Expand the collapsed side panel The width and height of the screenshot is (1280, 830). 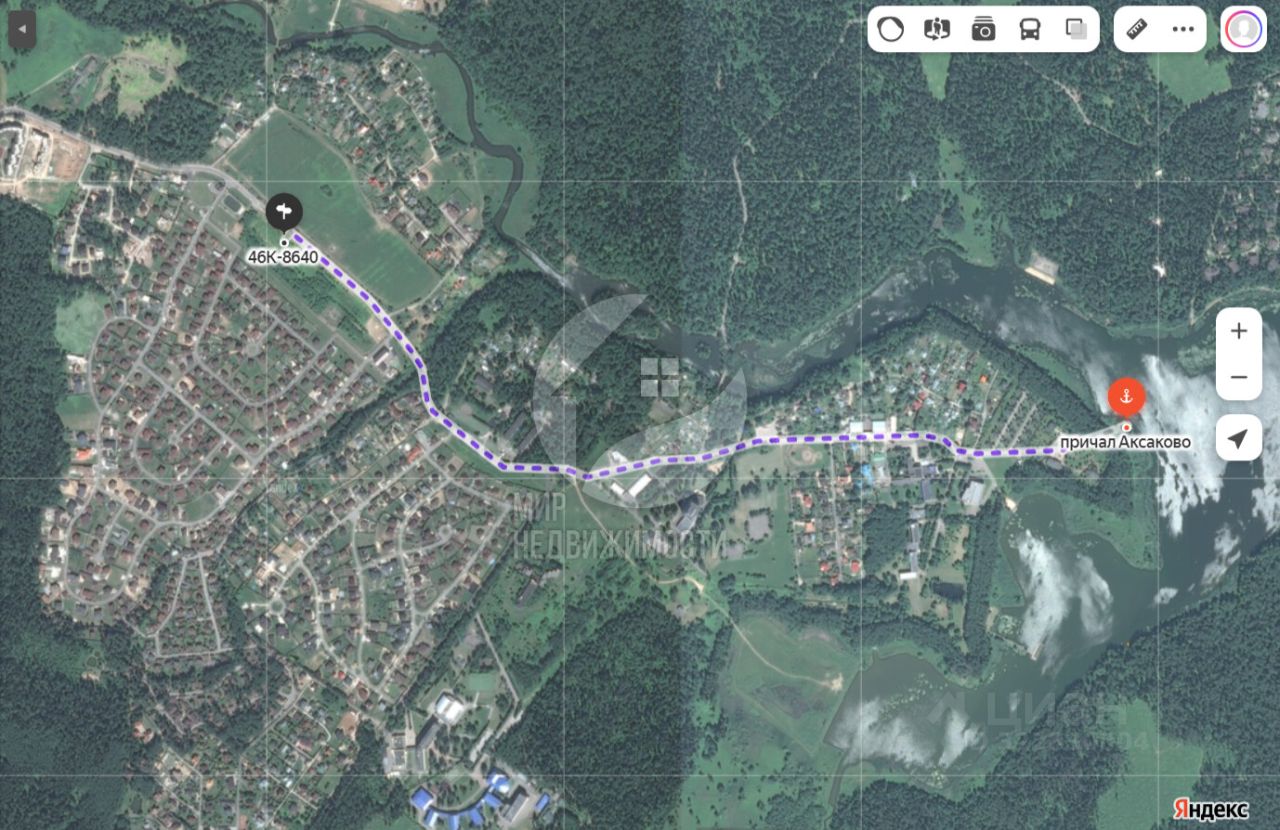point(21,30)
